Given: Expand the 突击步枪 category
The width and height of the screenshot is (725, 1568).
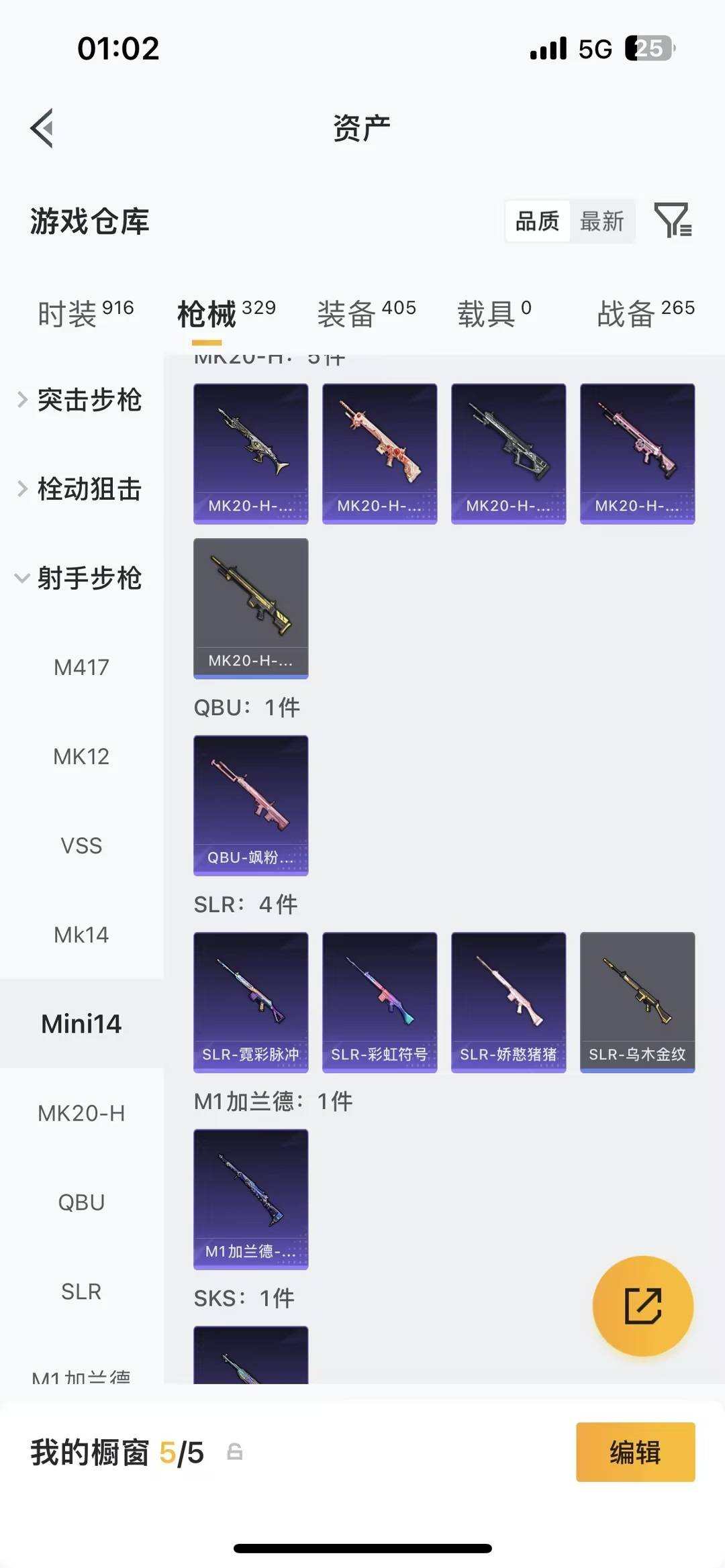Looking at the screenshot, I should click(x=91, y=401).
